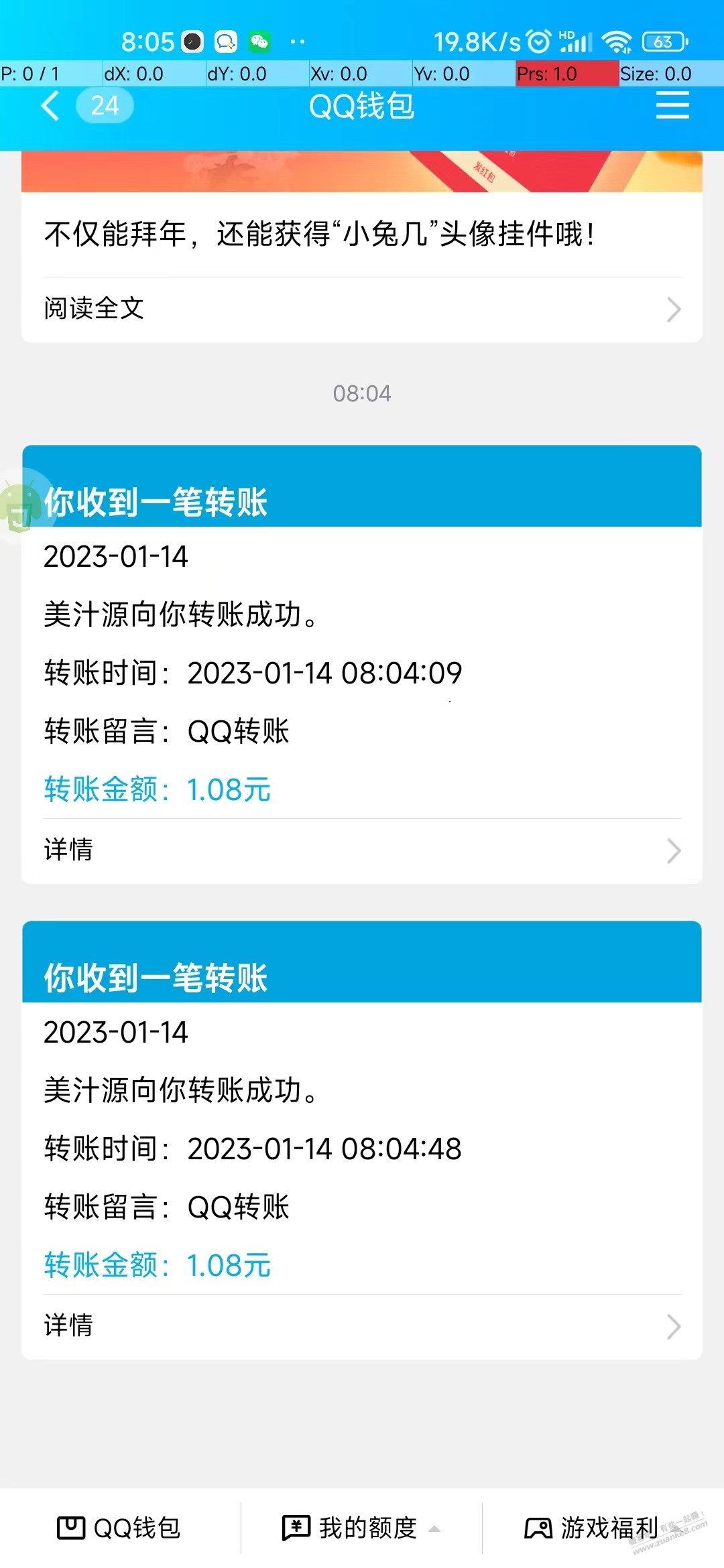Tap the QQ钱包 bottom menu item
This screenshot has height=1568, width=724.
click(x=119, y=1528)
